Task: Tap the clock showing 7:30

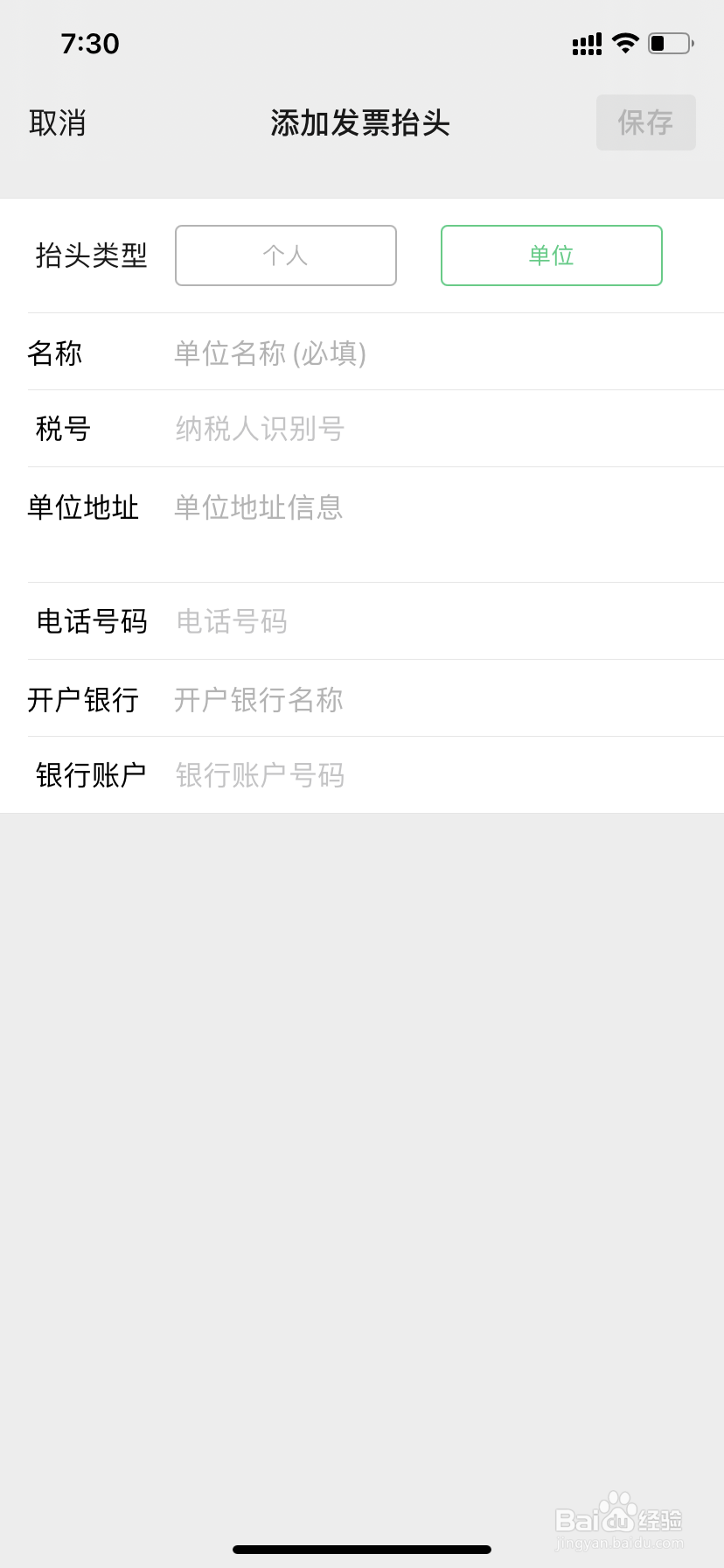Action: (x=90, y=43)
